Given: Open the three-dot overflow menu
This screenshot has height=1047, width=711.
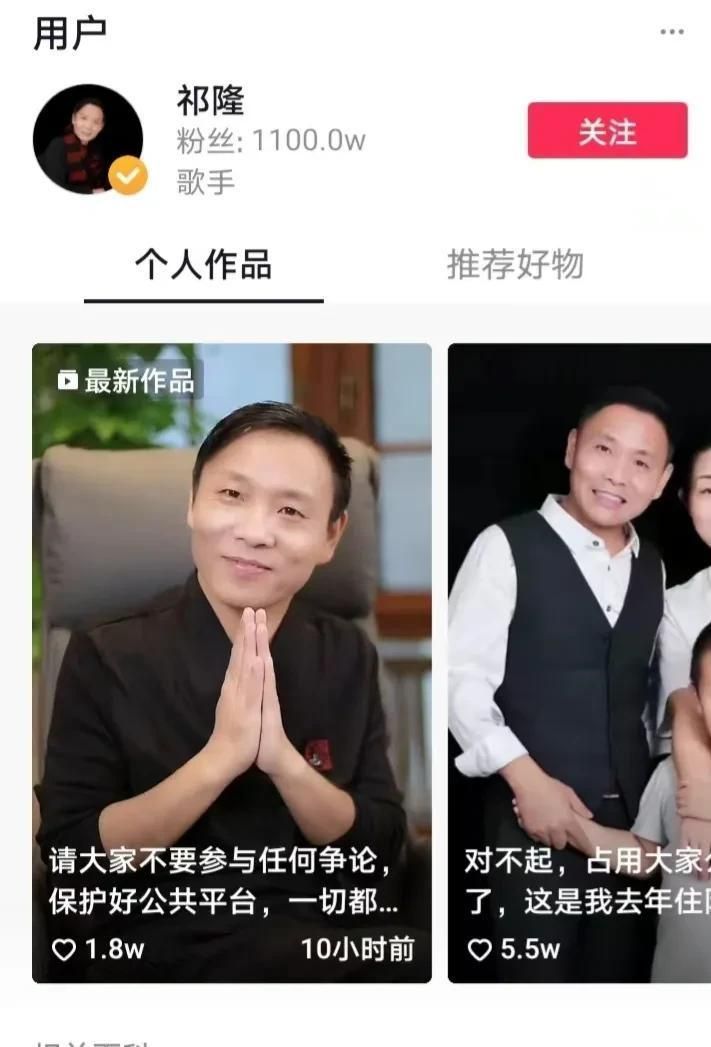Looking at the screenshot, I should pos(672,32).
